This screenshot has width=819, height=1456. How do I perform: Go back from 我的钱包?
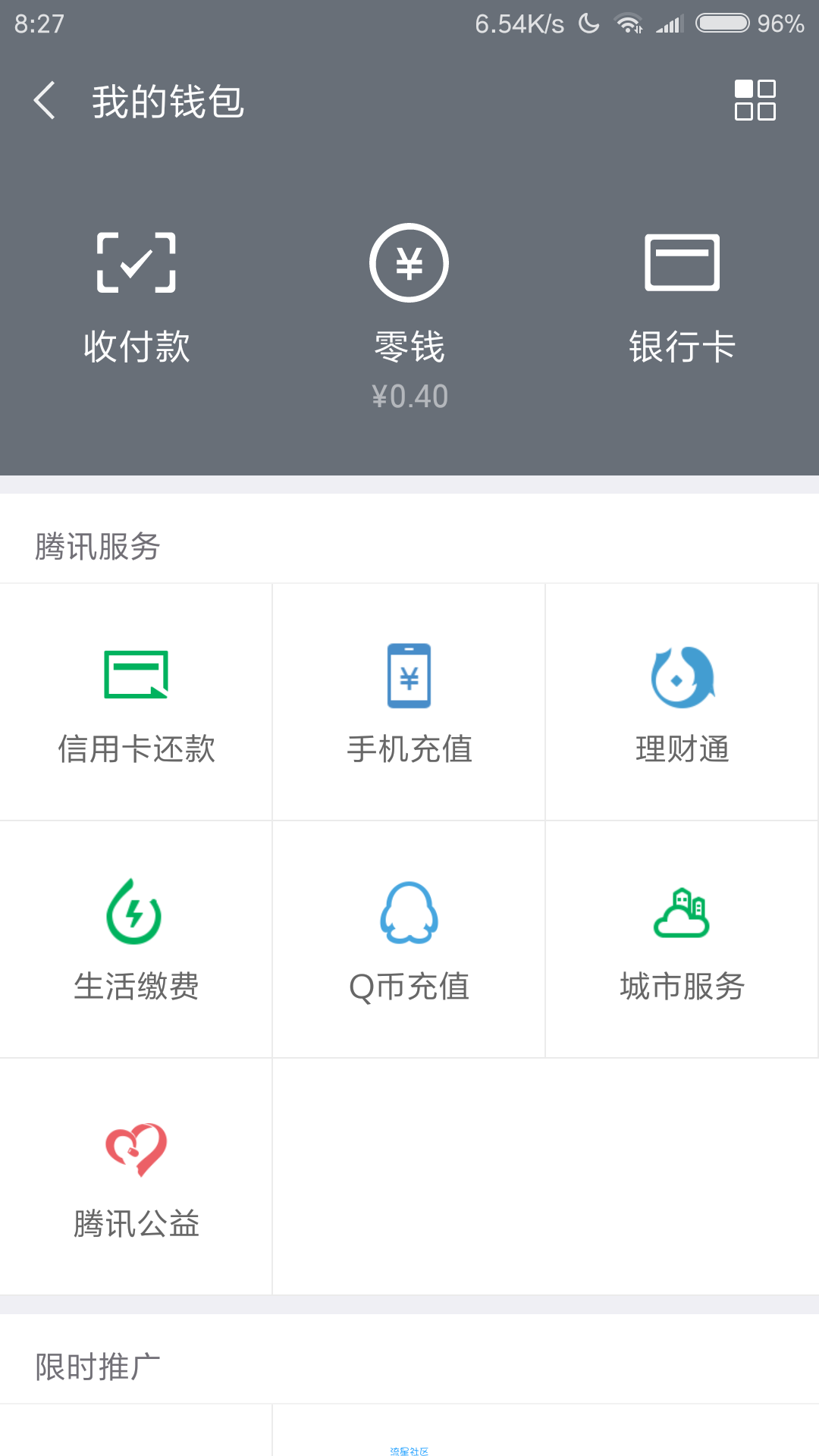coord(45,101)
